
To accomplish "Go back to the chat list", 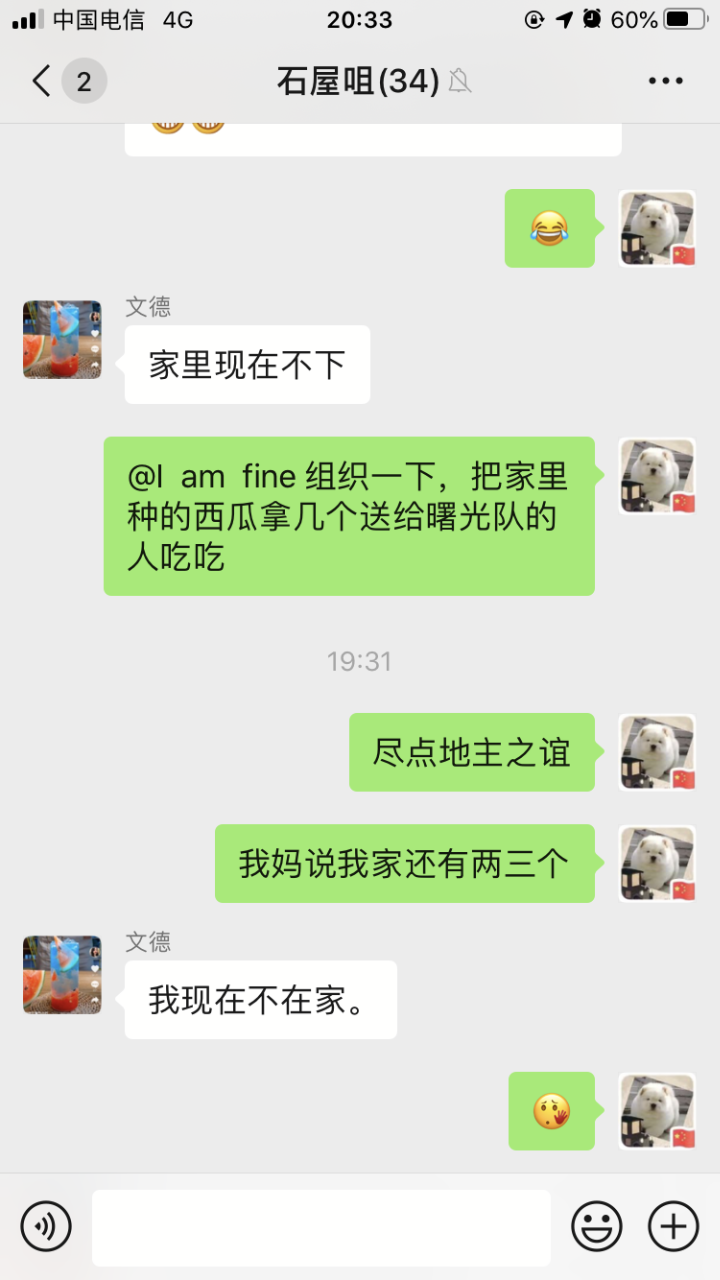I will point(42,81).
